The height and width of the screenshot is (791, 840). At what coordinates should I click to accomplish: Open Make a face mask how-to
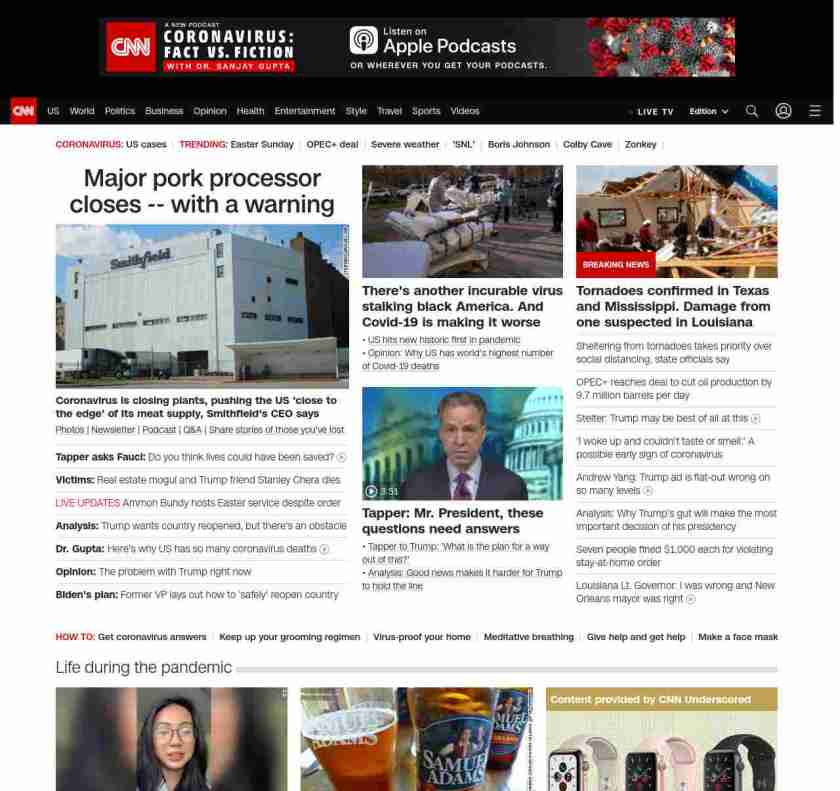click(737, 637)
